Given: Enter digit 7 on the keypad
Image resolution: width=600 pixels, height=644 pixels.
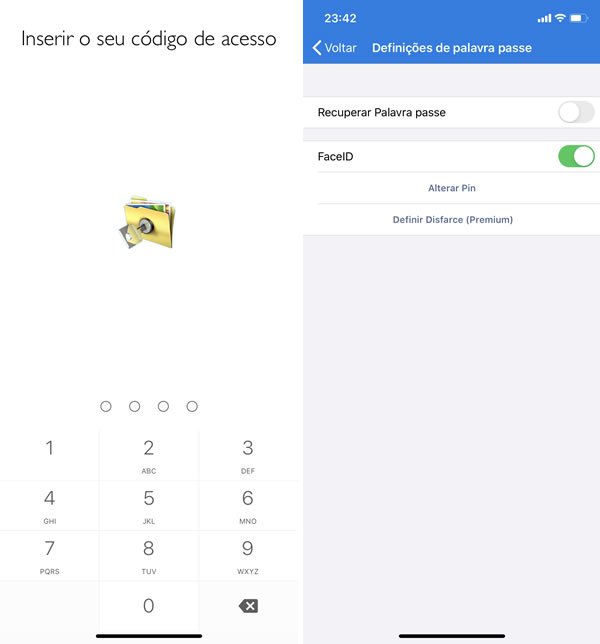Looking at the screenshot, I should click(50, 555).
